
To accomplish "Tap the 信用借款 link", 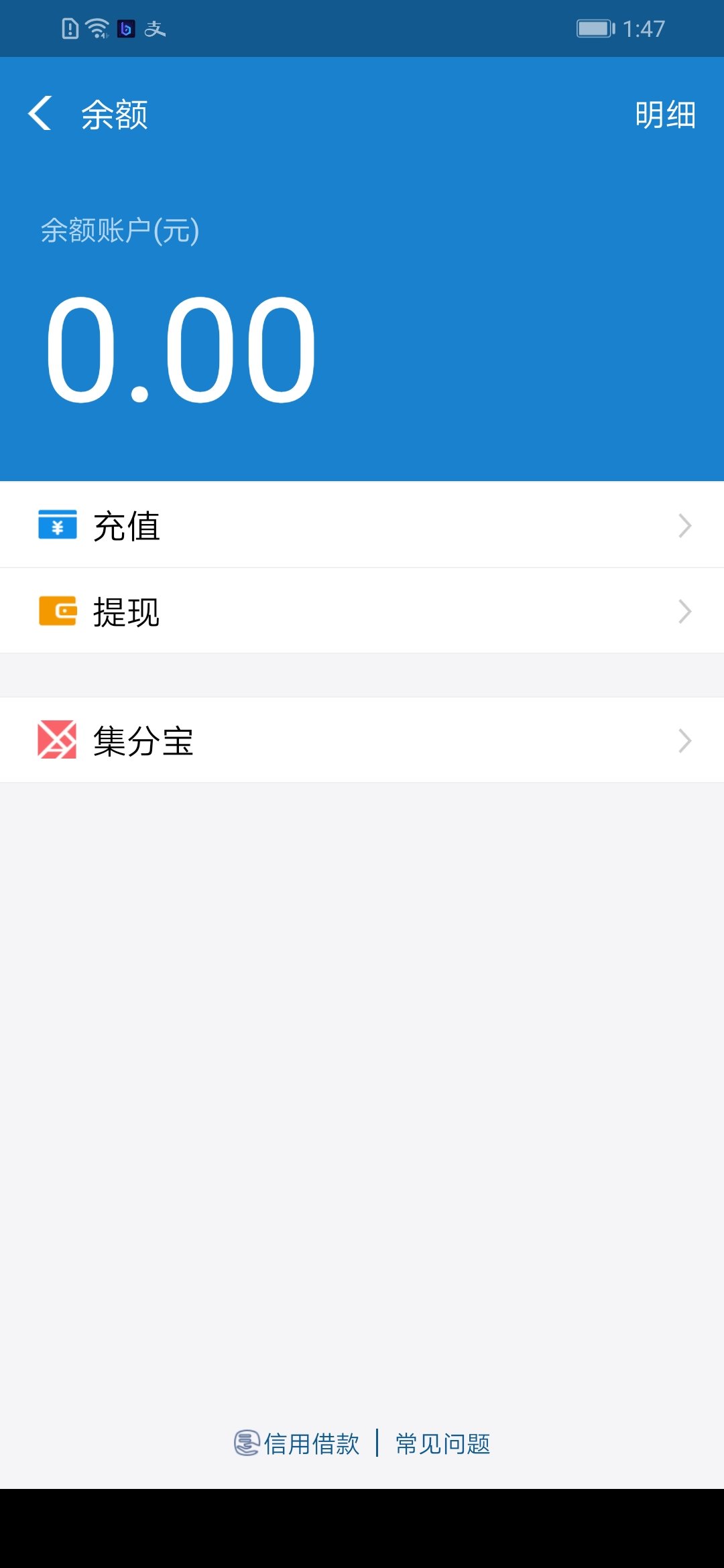I will [x=298, y=1443].
